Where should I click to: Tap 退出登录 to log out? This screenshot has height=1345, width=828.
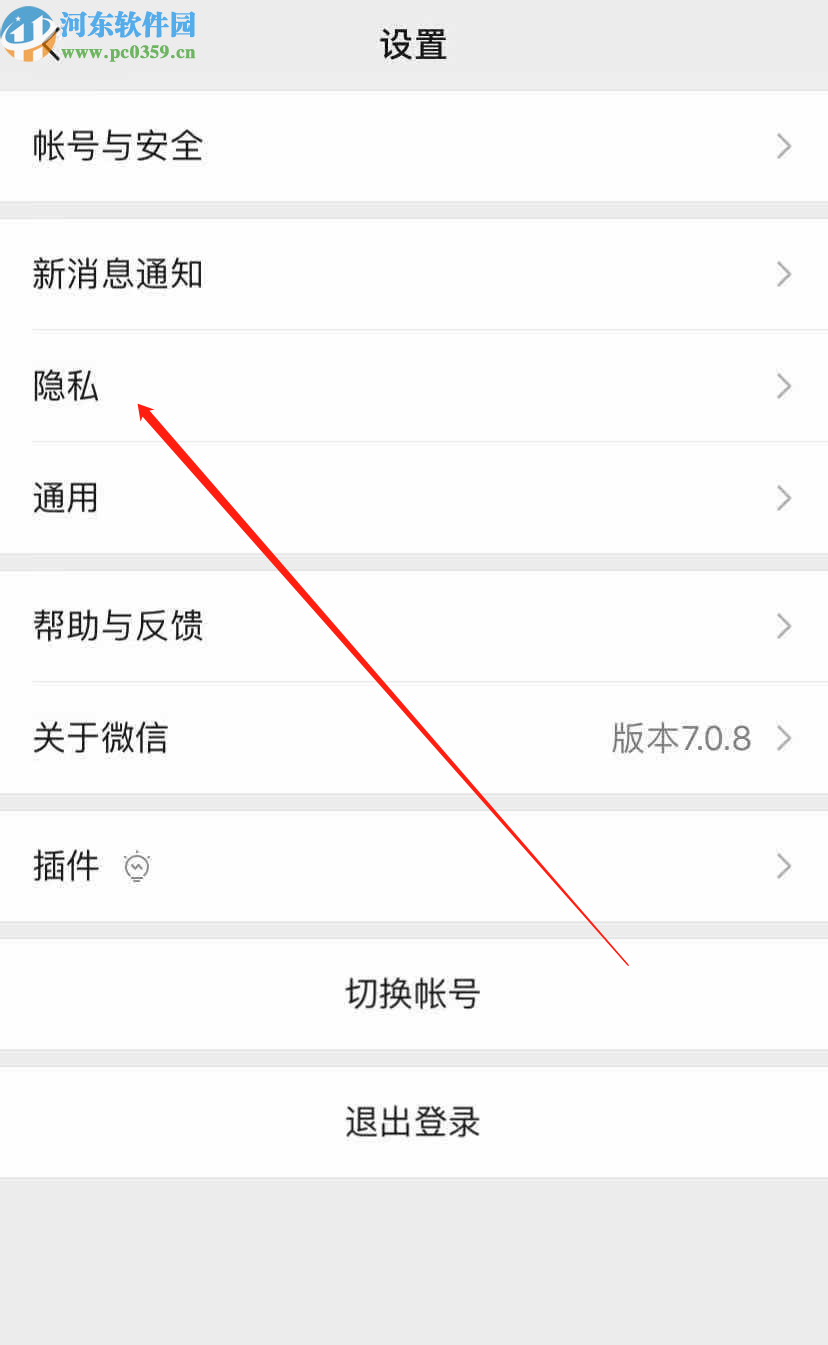coord(413,1122)
